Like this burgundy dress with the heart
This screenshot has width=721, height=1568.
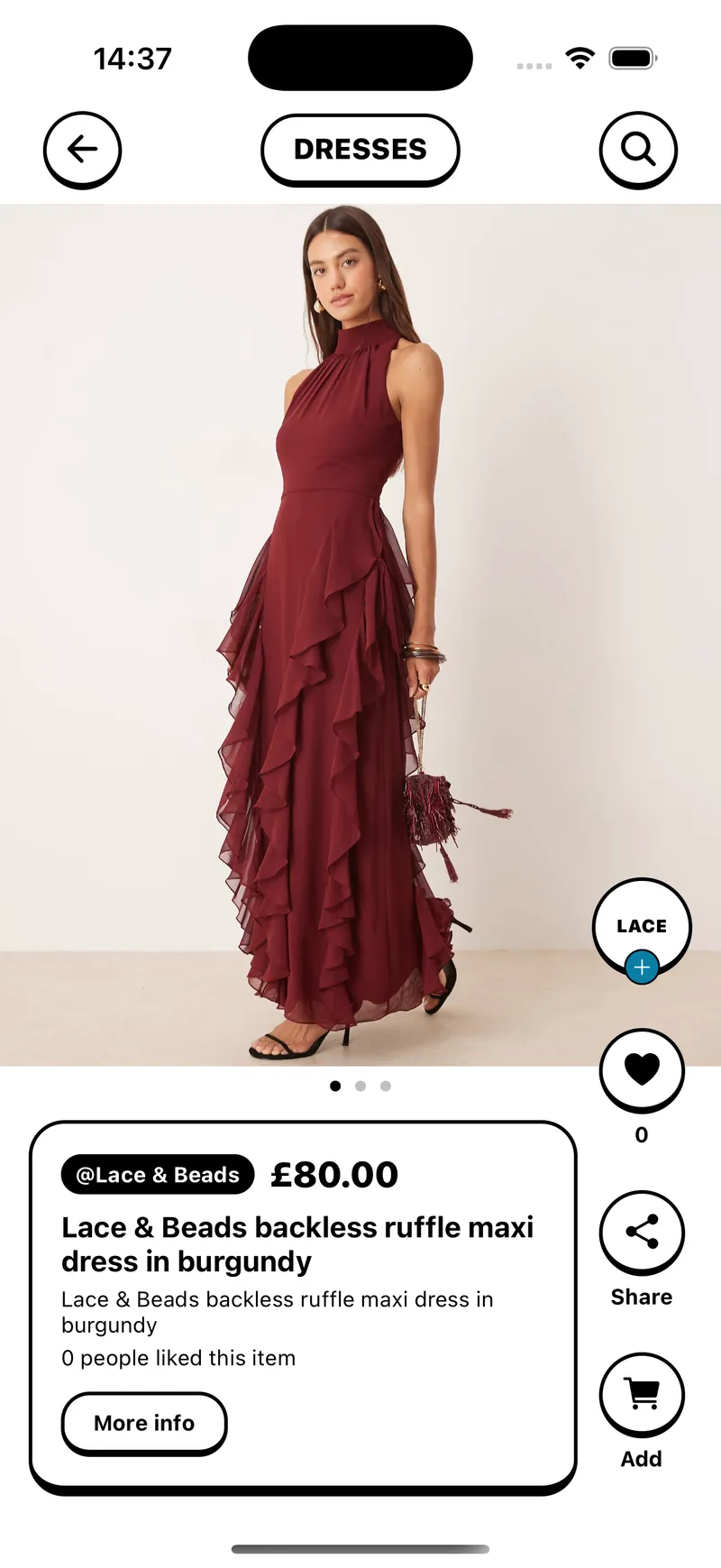pos(642,1069)
